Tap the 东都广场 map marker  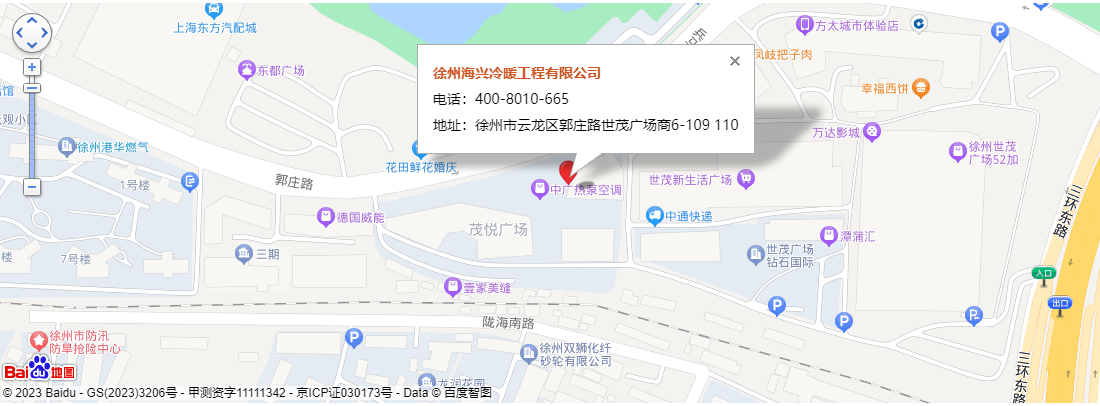pyautogui.click(x=245, y=70)
